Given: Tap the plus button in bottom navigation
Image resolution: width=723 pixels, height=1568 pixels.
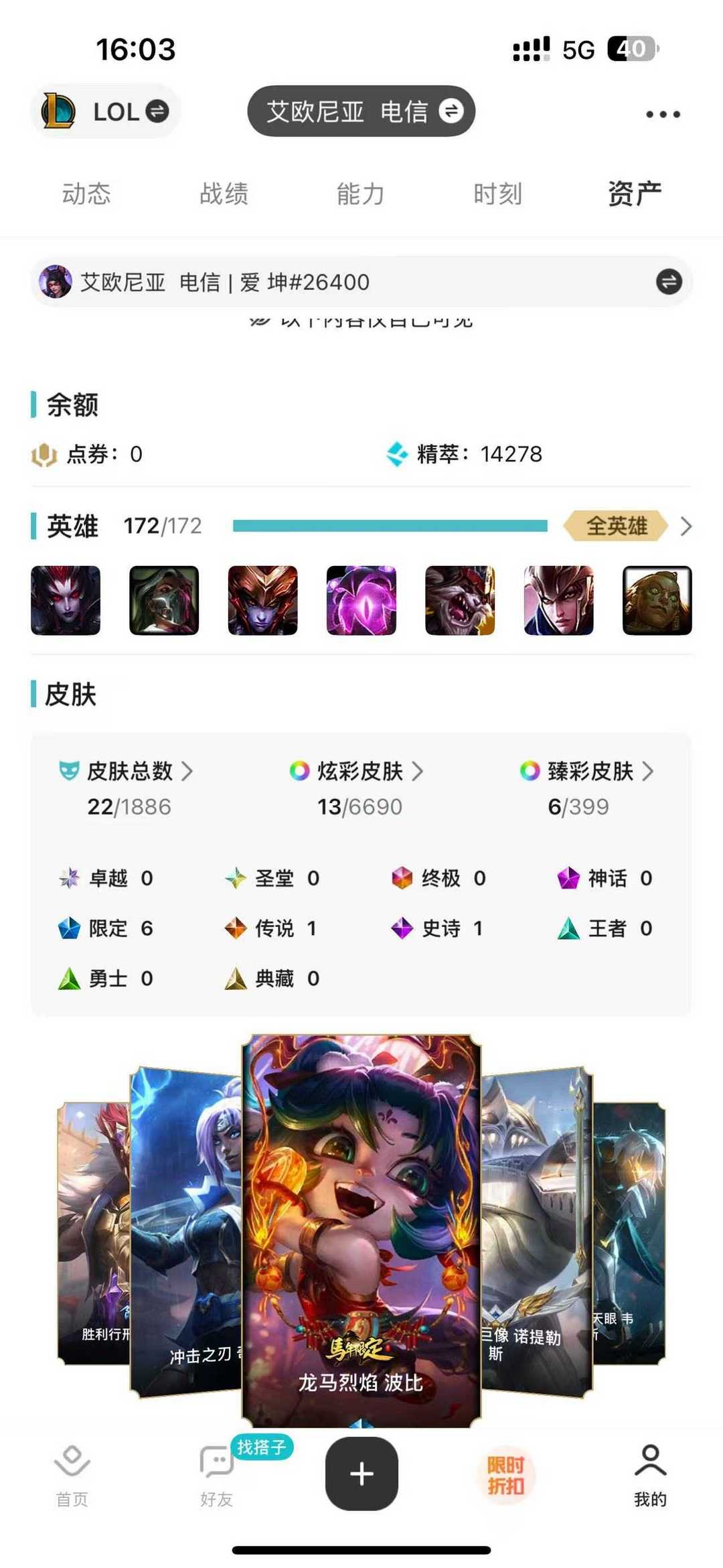Looking at the screenshot, I should (361, 1474).
